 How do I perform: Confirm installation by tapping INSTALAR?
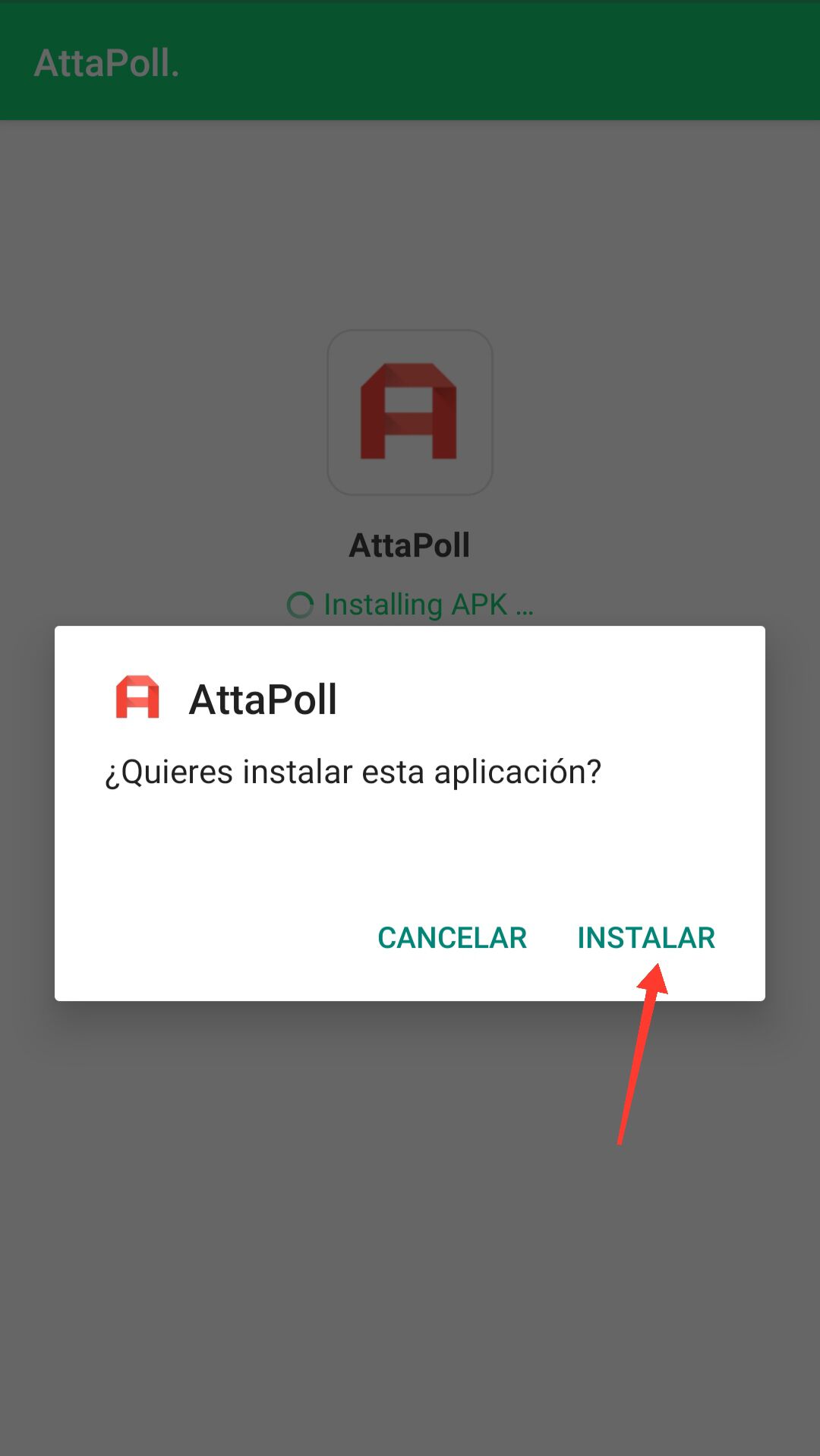[x=646, y=937]
